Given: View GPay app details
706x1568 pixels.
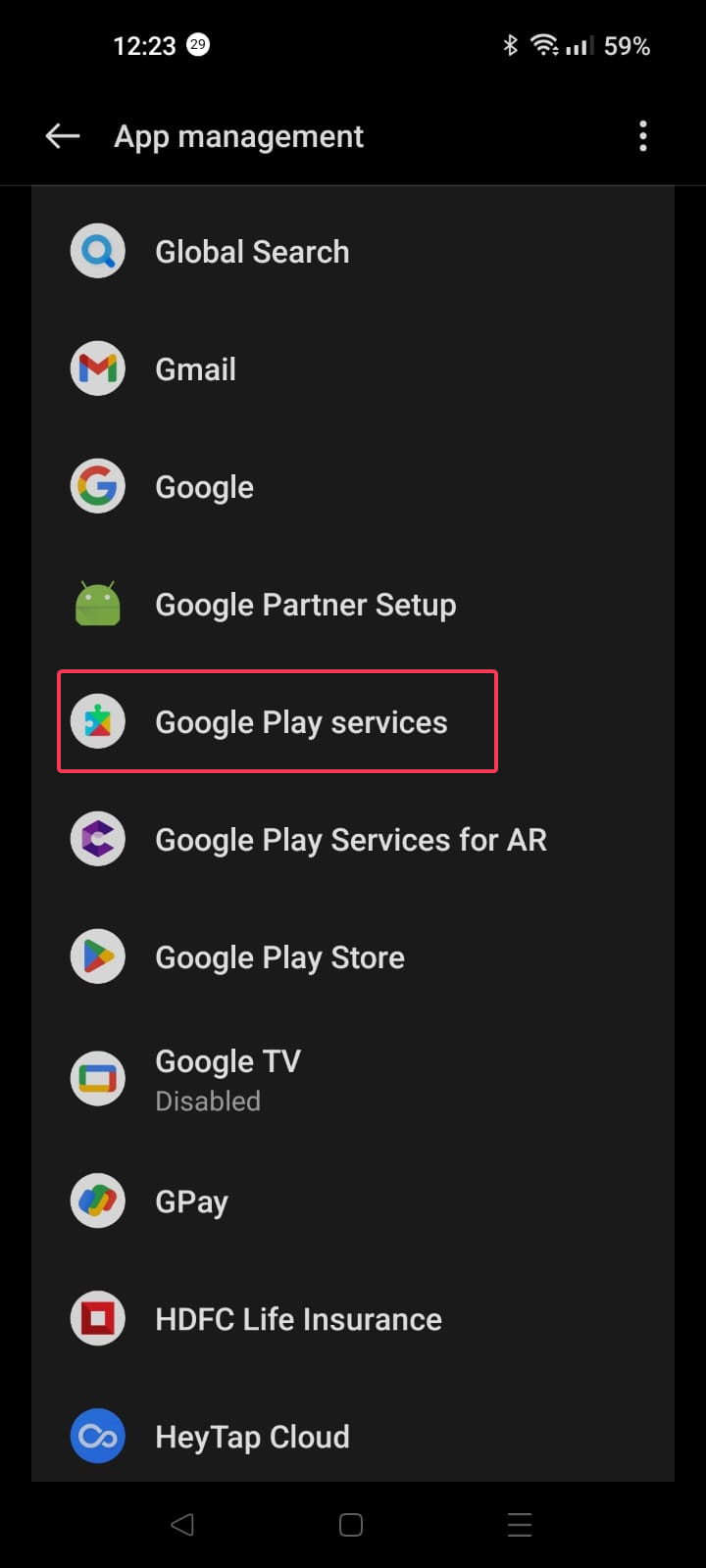Looking at the screenshot, I should point(353,1201).
